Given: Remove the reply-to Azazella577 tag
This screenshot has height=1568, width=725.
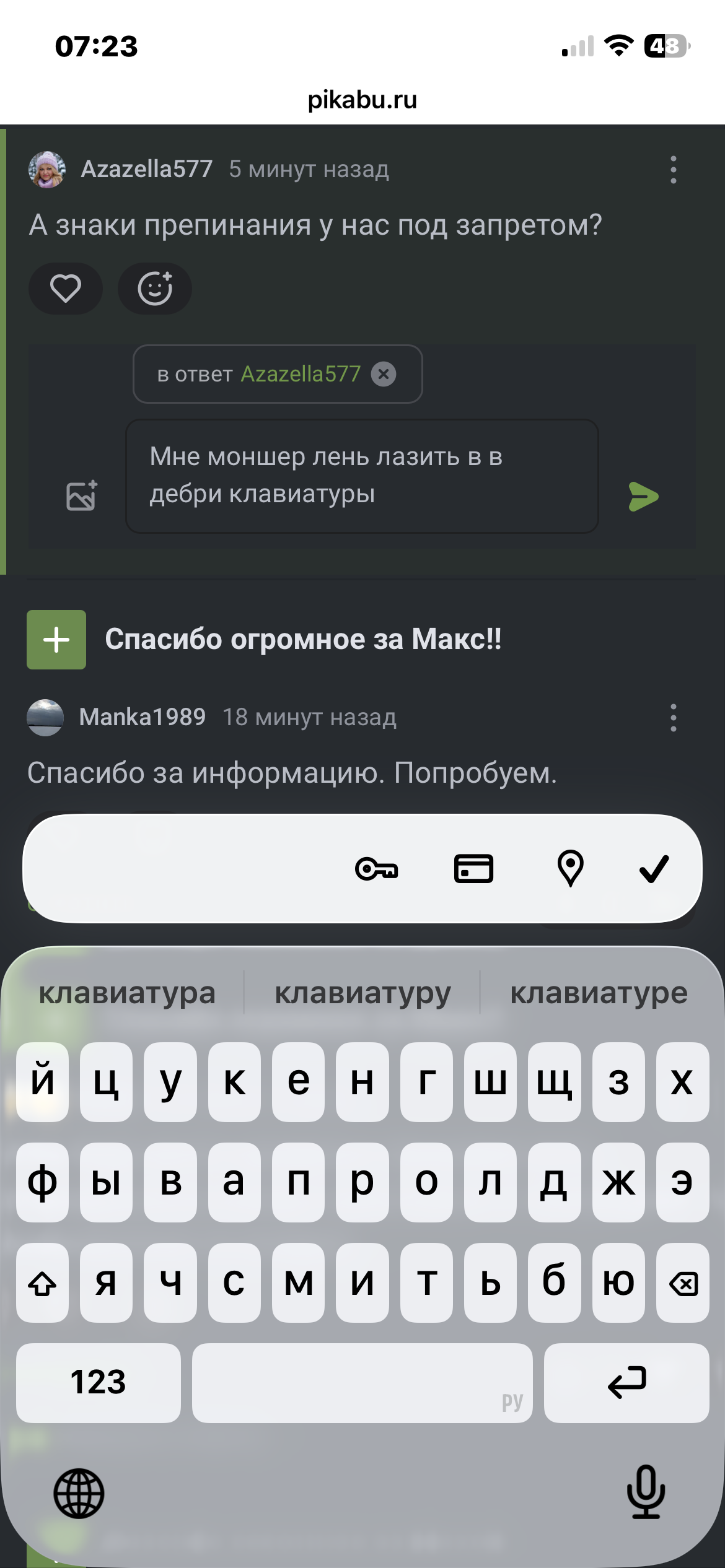Looking at the screenshot, I should [x=384, y=374].
